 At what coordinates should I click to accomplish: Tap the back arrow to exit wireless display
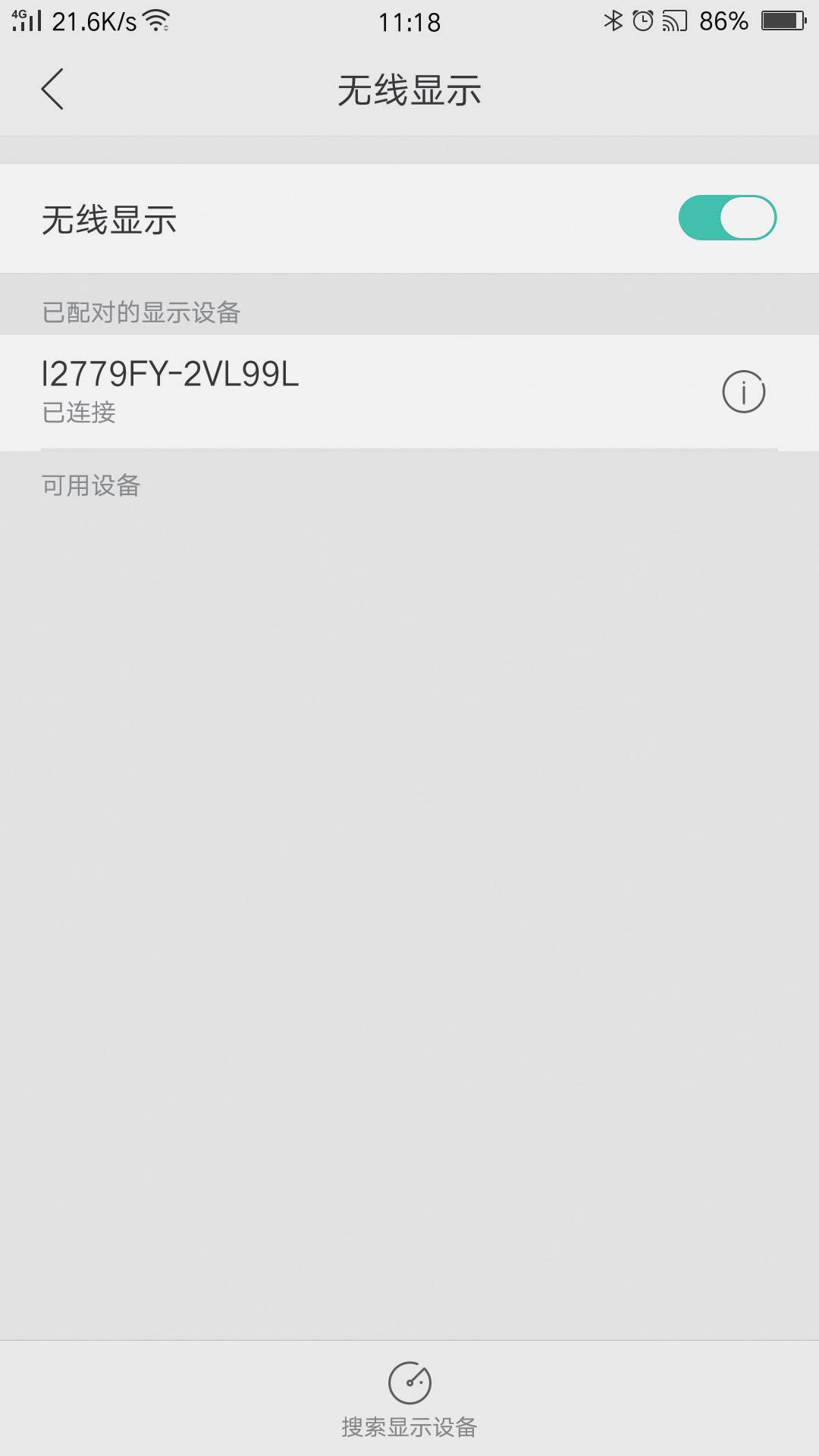[52, 88]
